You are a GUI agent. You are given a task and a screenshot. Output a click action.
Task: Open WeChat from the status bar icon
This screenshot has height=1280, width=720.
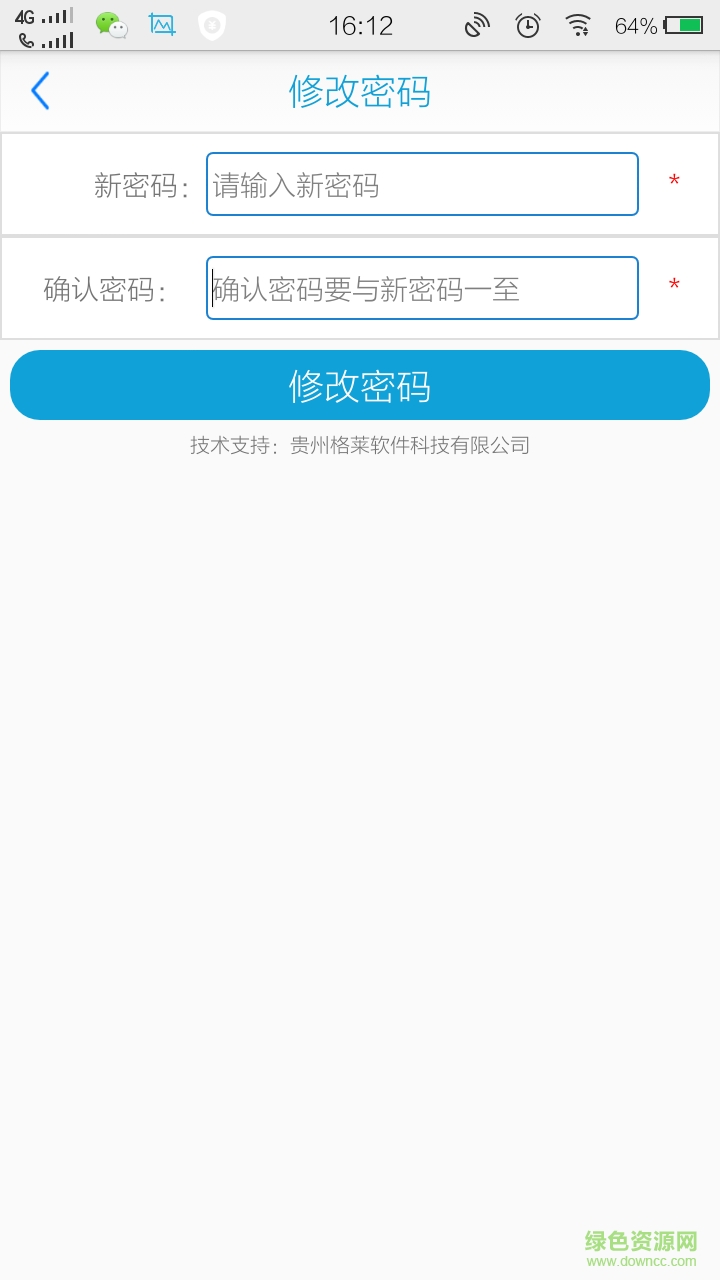pos(110,24)
